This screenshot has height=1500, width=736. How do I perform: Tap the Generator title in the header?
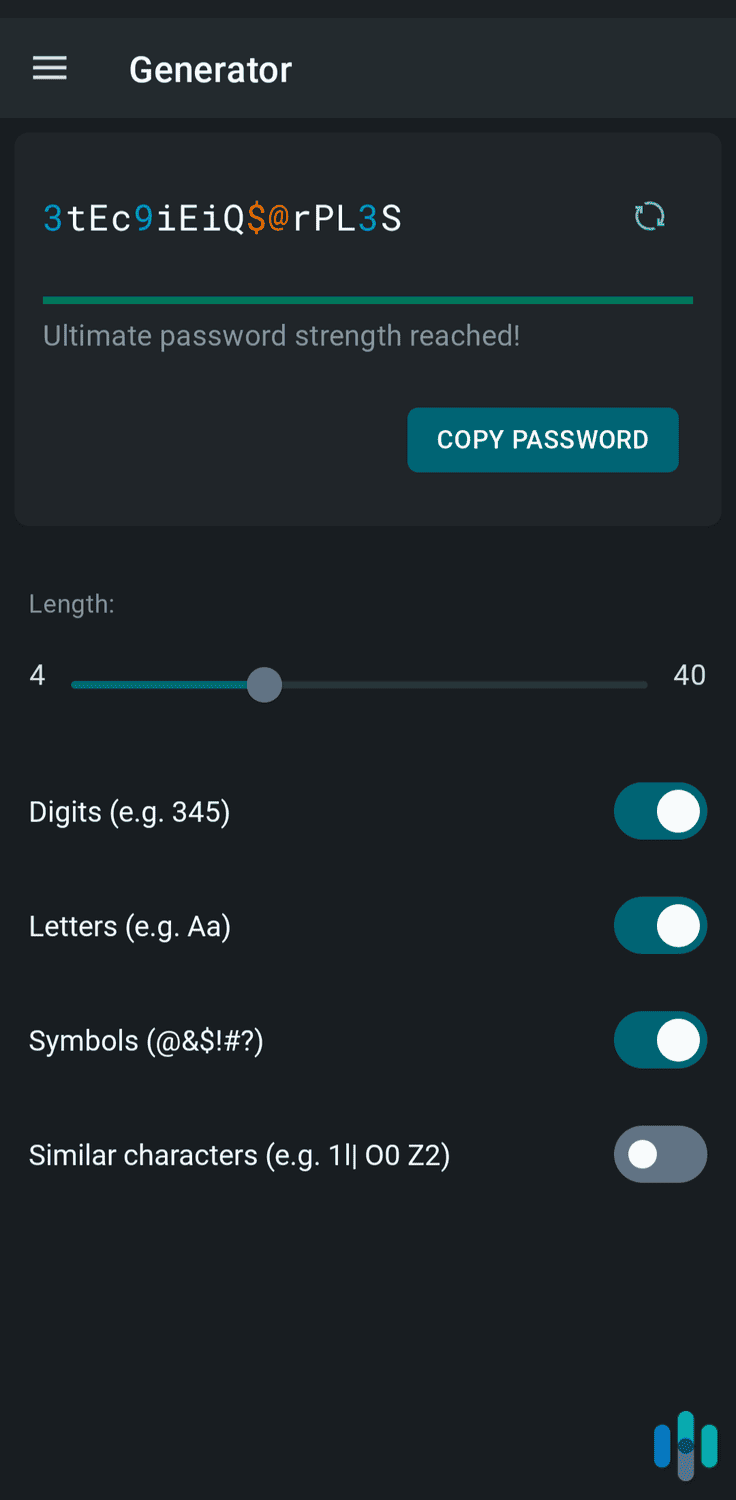[x=210, y=68]
